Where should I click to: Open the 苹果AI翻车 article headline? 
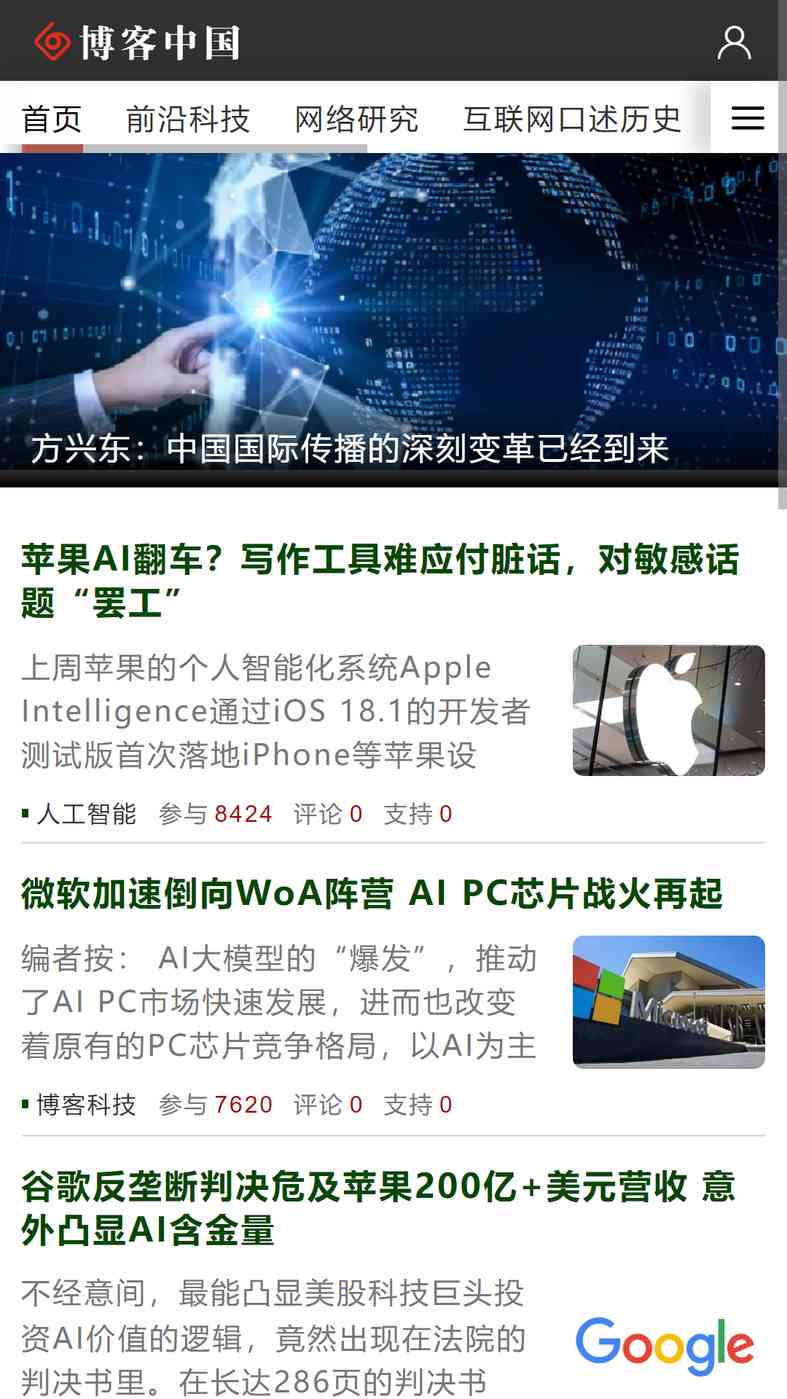point(380,581)
